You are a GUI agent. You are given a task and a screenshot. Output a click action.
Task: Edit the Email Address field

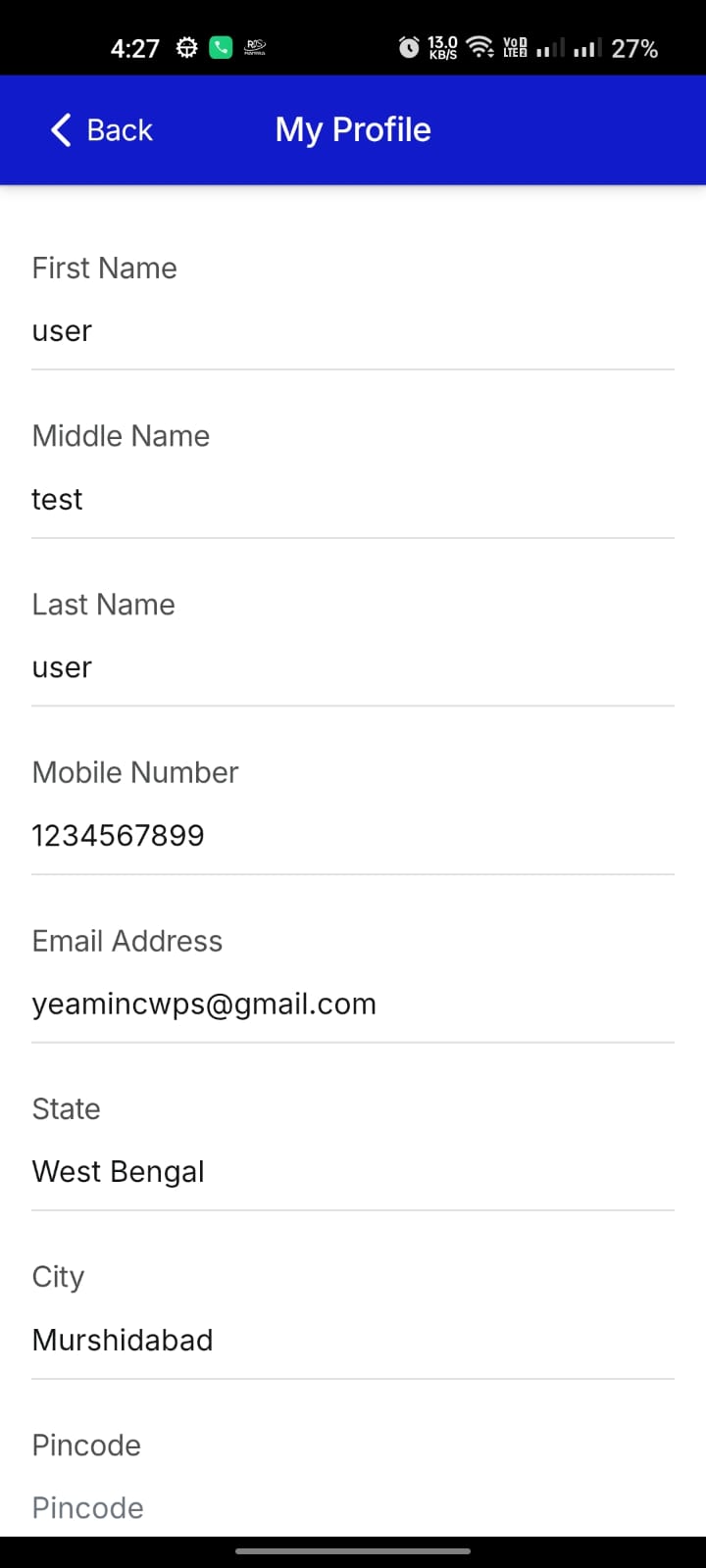[x=351, y=1004]
